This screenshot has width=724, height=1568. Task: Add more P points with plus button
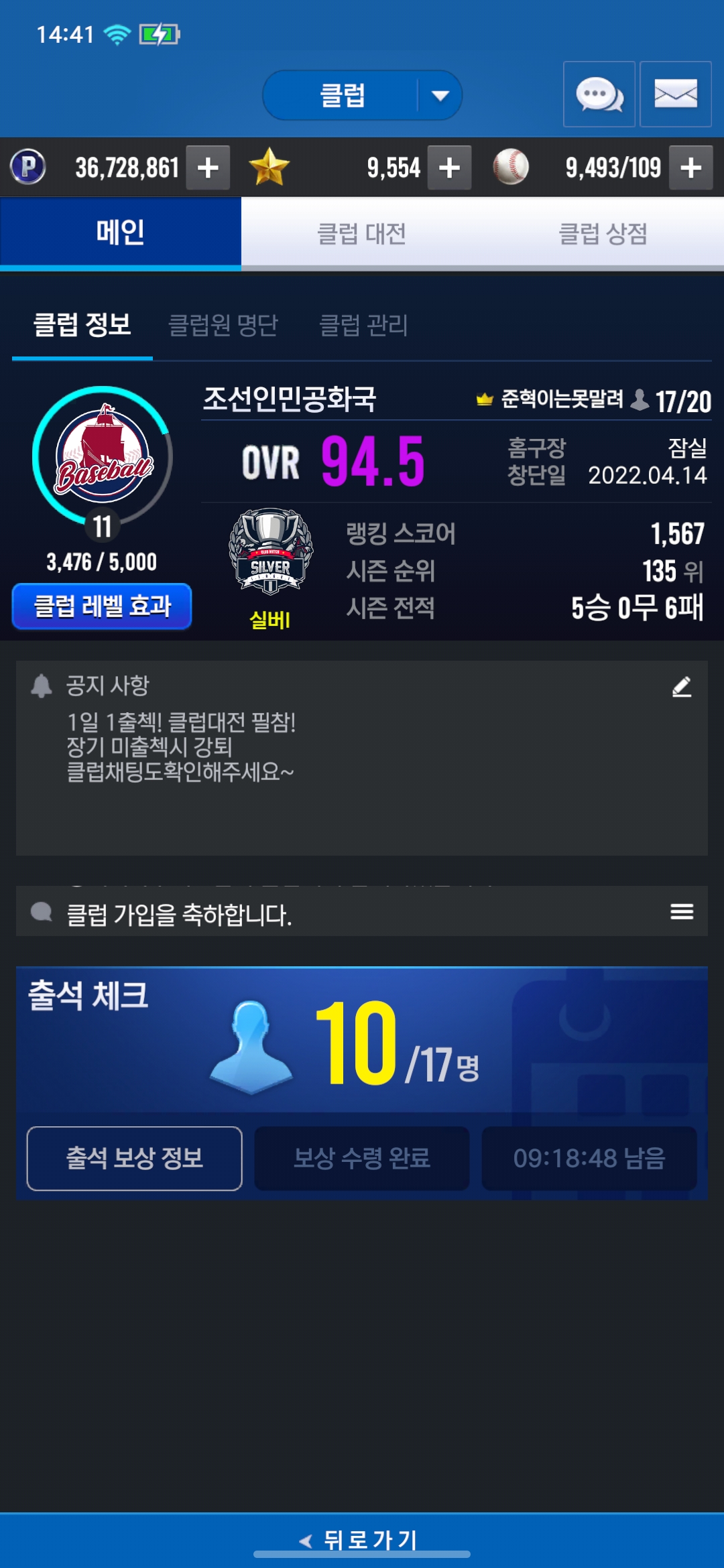208,168
